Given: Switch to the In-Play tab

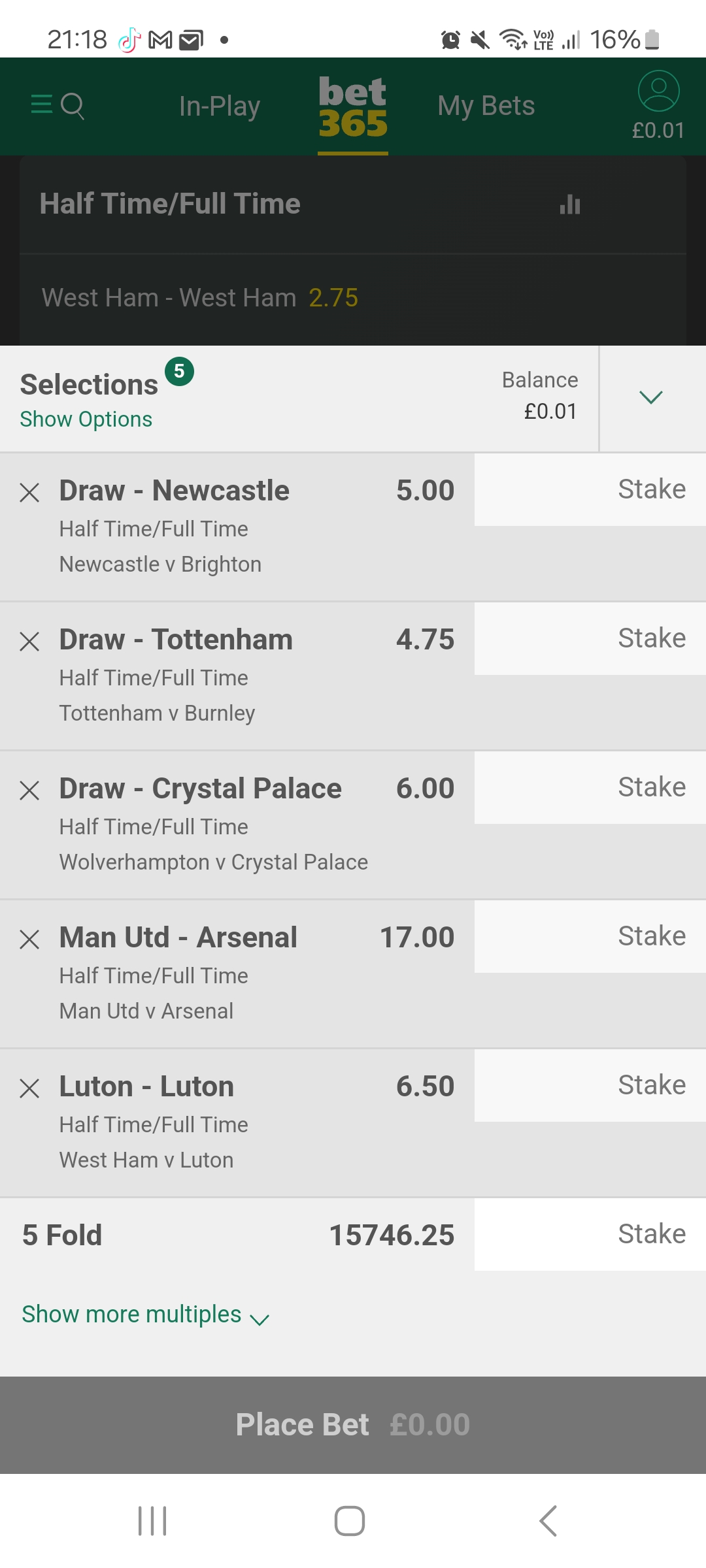Looking at the screenshot, I should [x=220, y=106].
